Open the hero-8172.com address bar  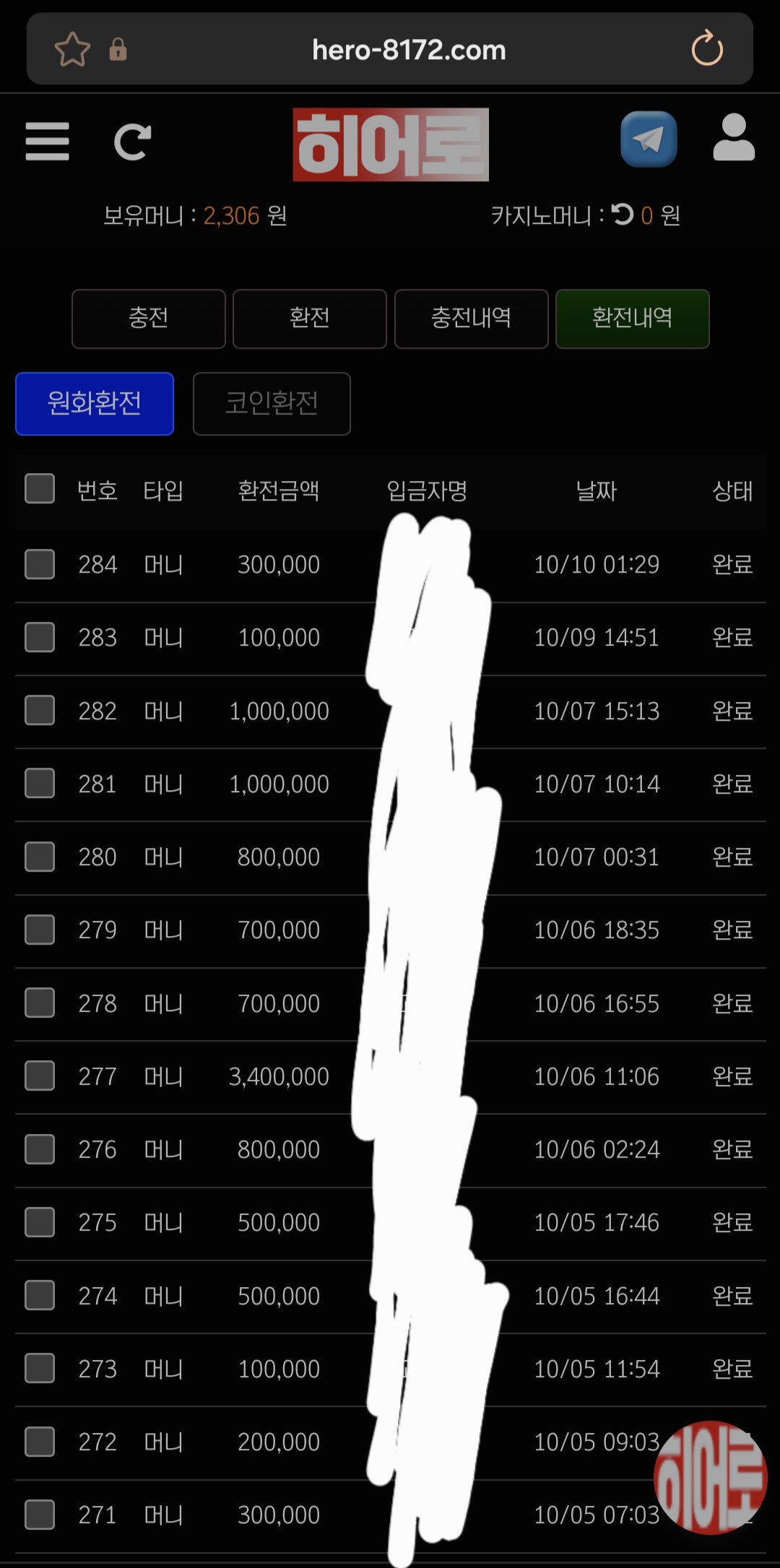408,50
